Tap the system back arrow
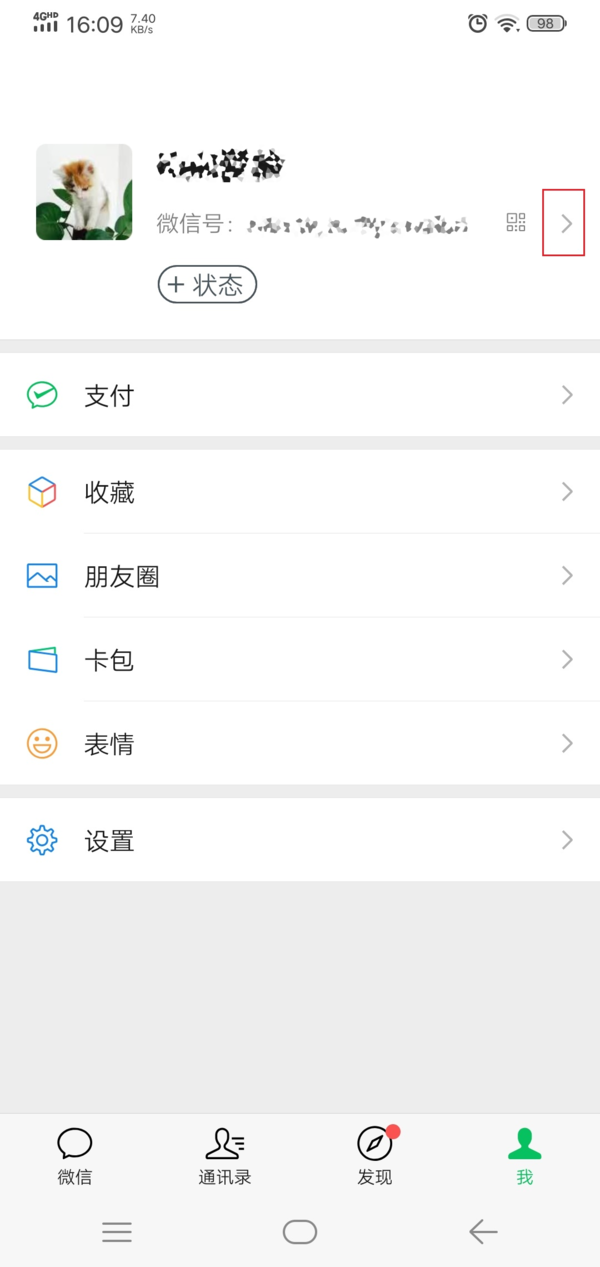600x1267 pixels. pos(483,1232)
